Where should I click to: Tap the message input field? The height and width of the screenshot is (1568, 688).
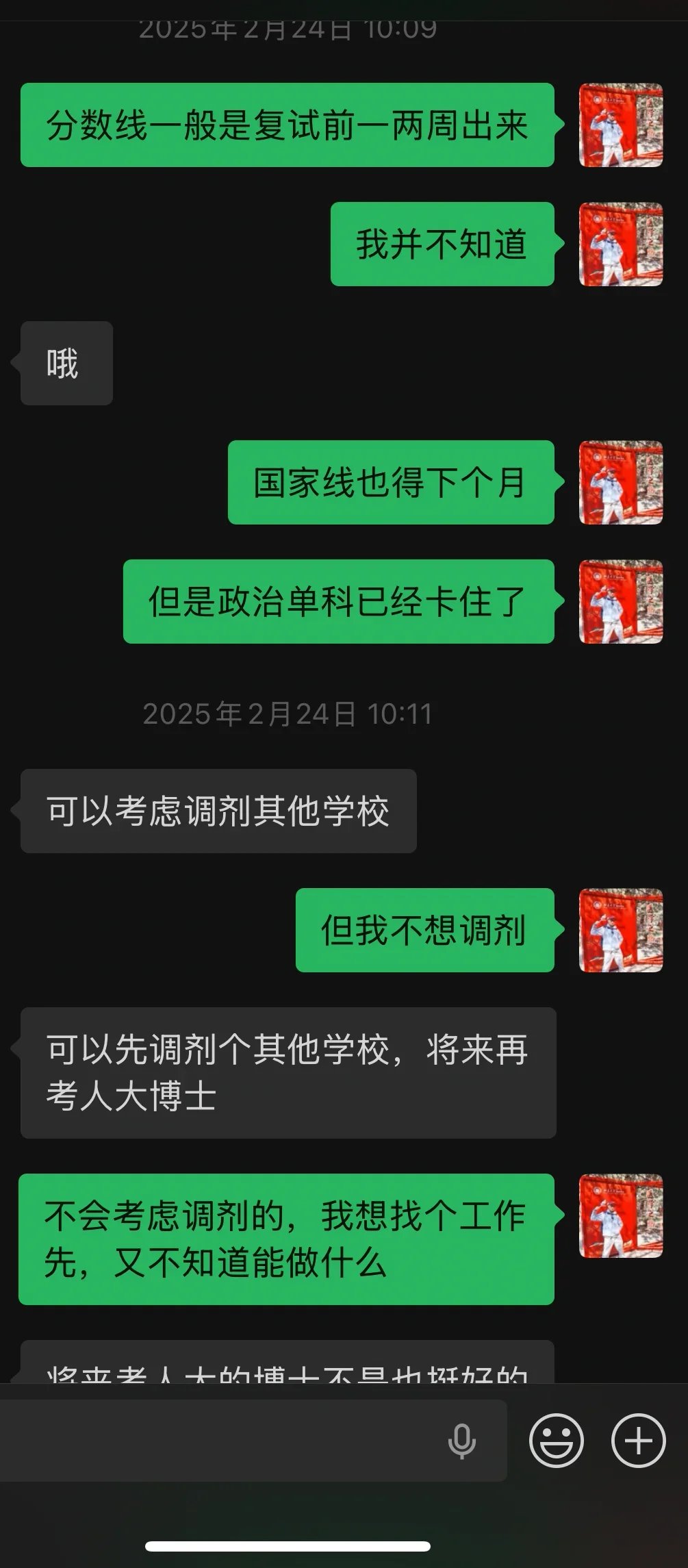click(x=219, y=1440)
